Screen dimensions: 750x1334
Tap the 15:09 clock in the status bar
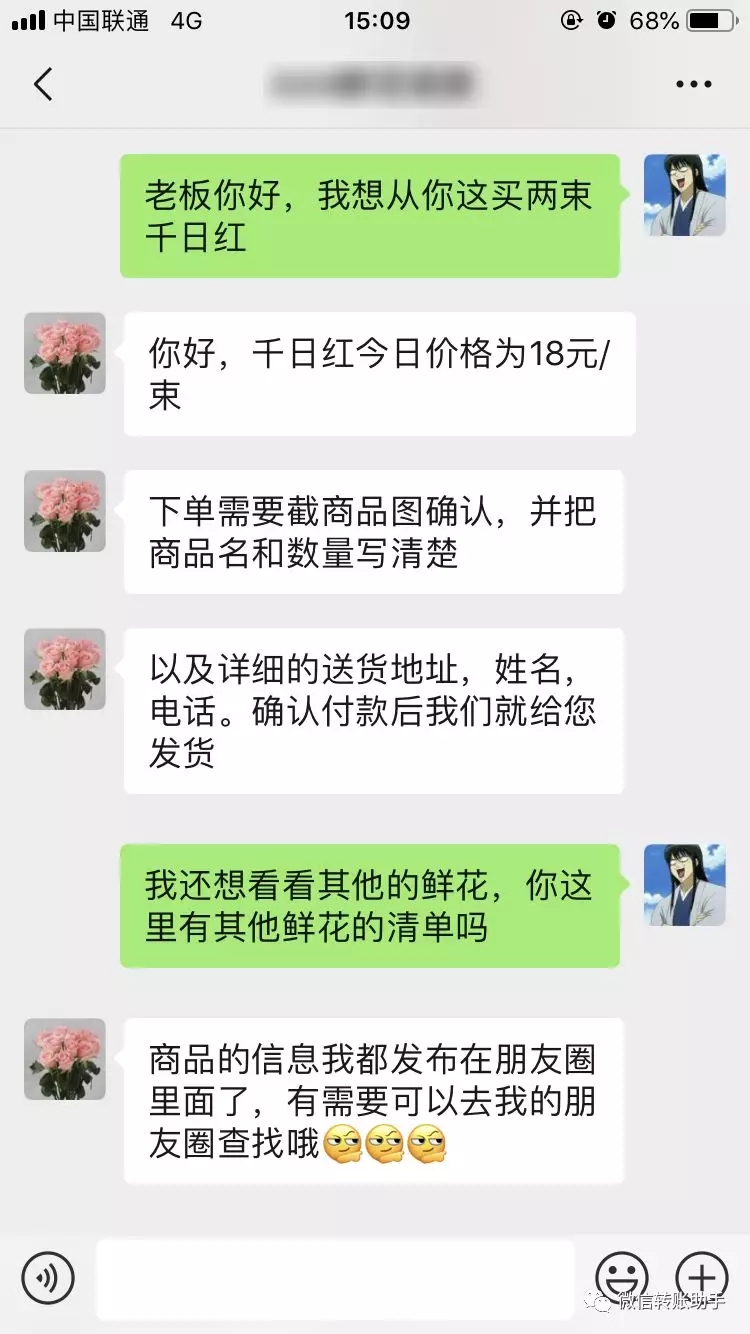click(x=375, y=18)
